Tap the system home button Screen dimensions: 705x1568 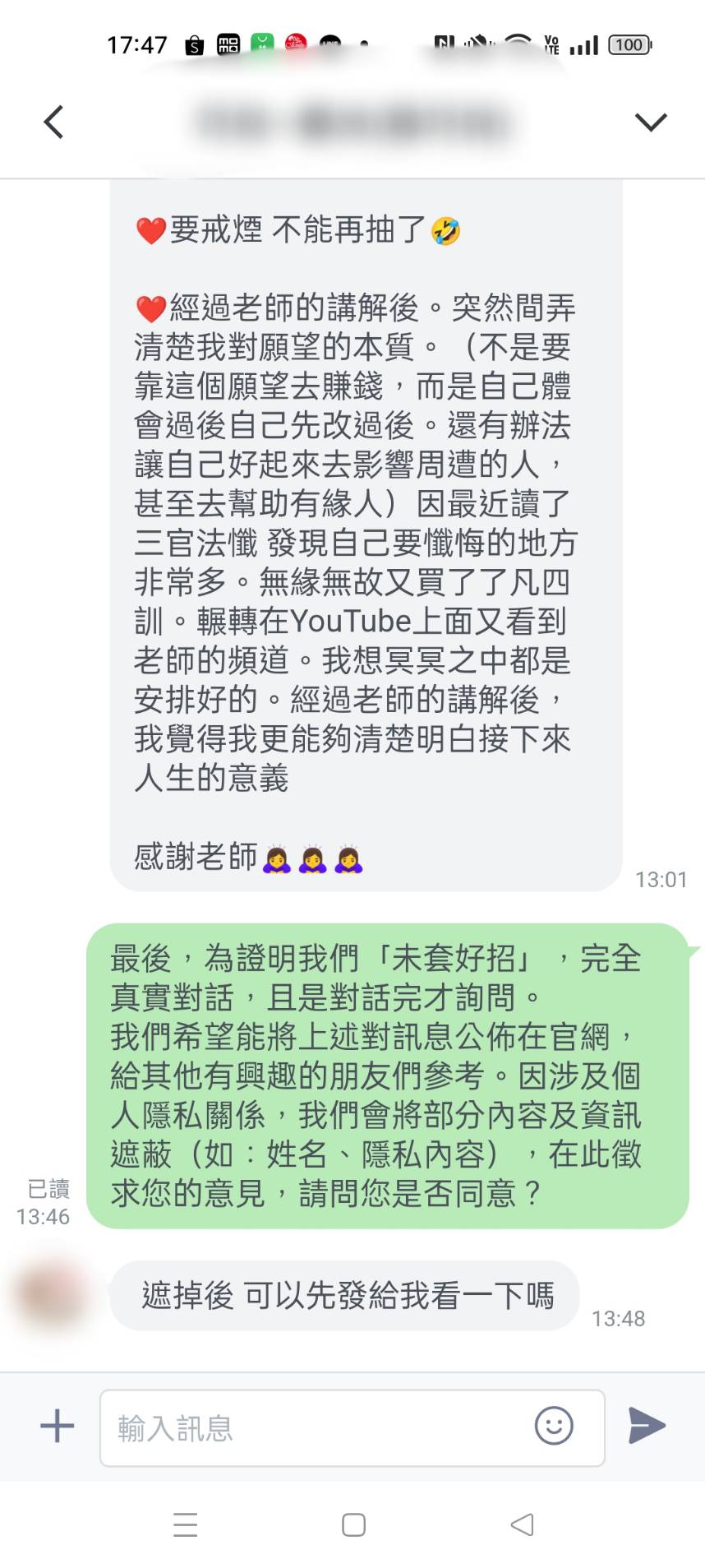[x=353, y=1525]
